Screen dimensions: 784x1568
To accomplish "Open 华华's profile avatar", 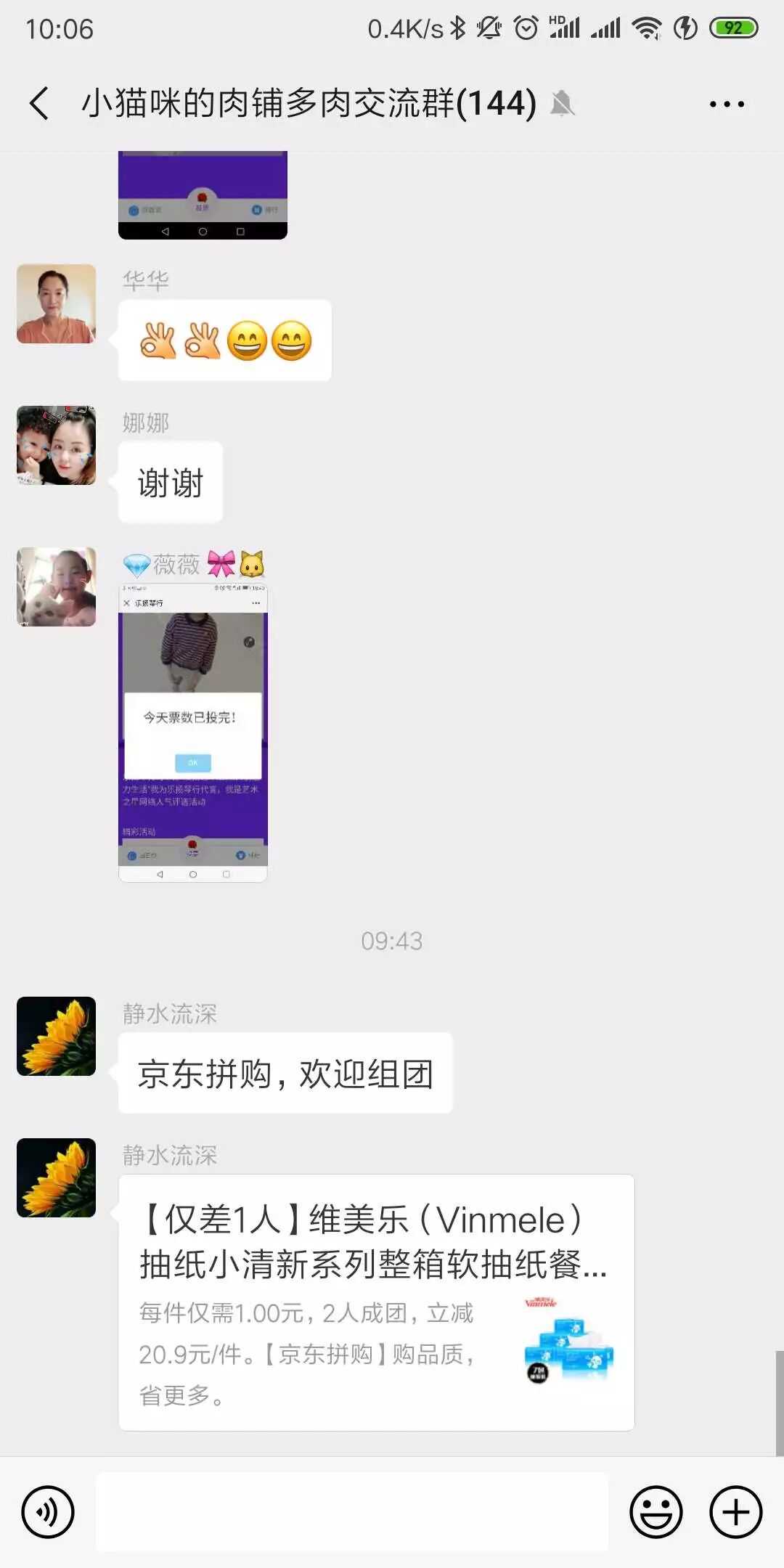I will [x=57, y=303].
